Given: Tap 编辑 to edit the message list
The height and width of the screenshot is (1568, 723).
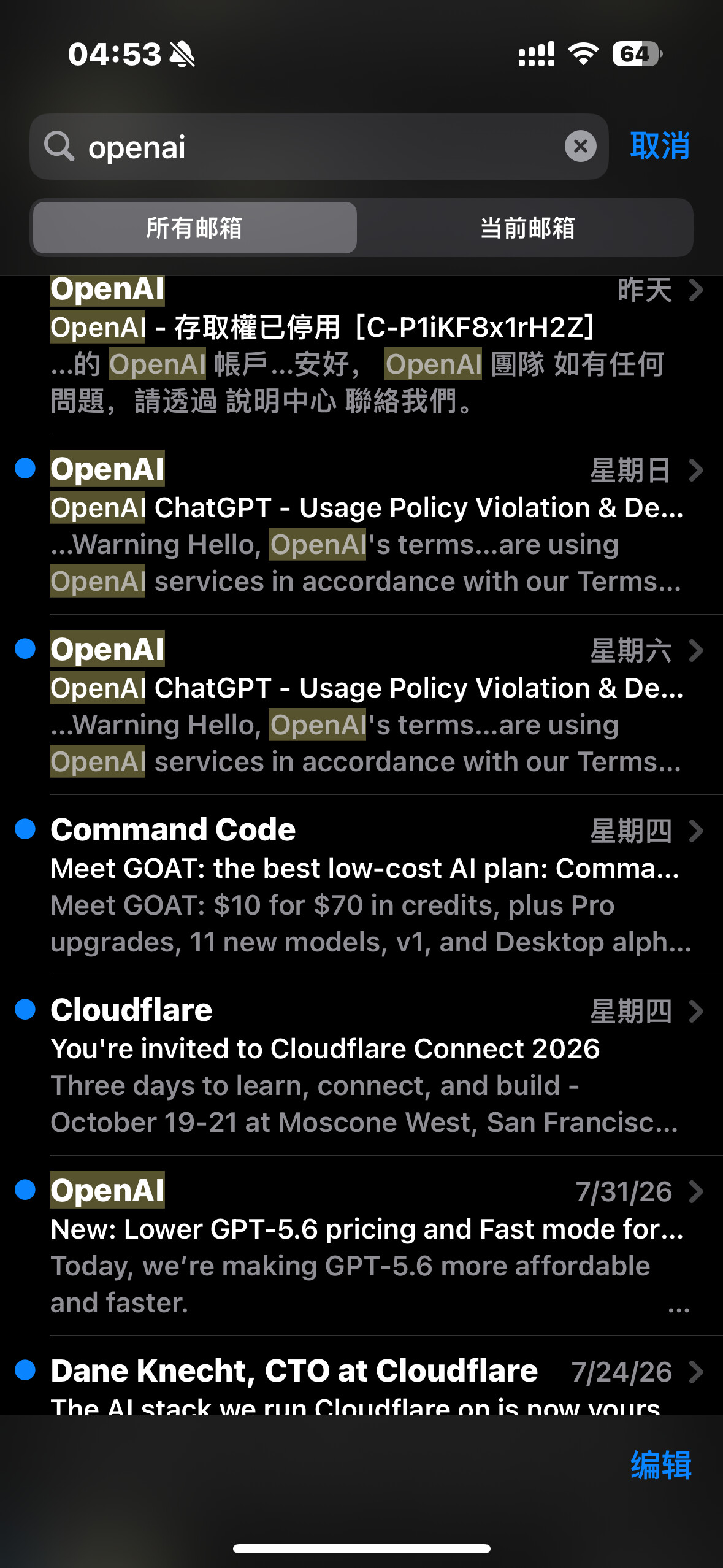Looking at the screenshot, I should coord(661,1466).
